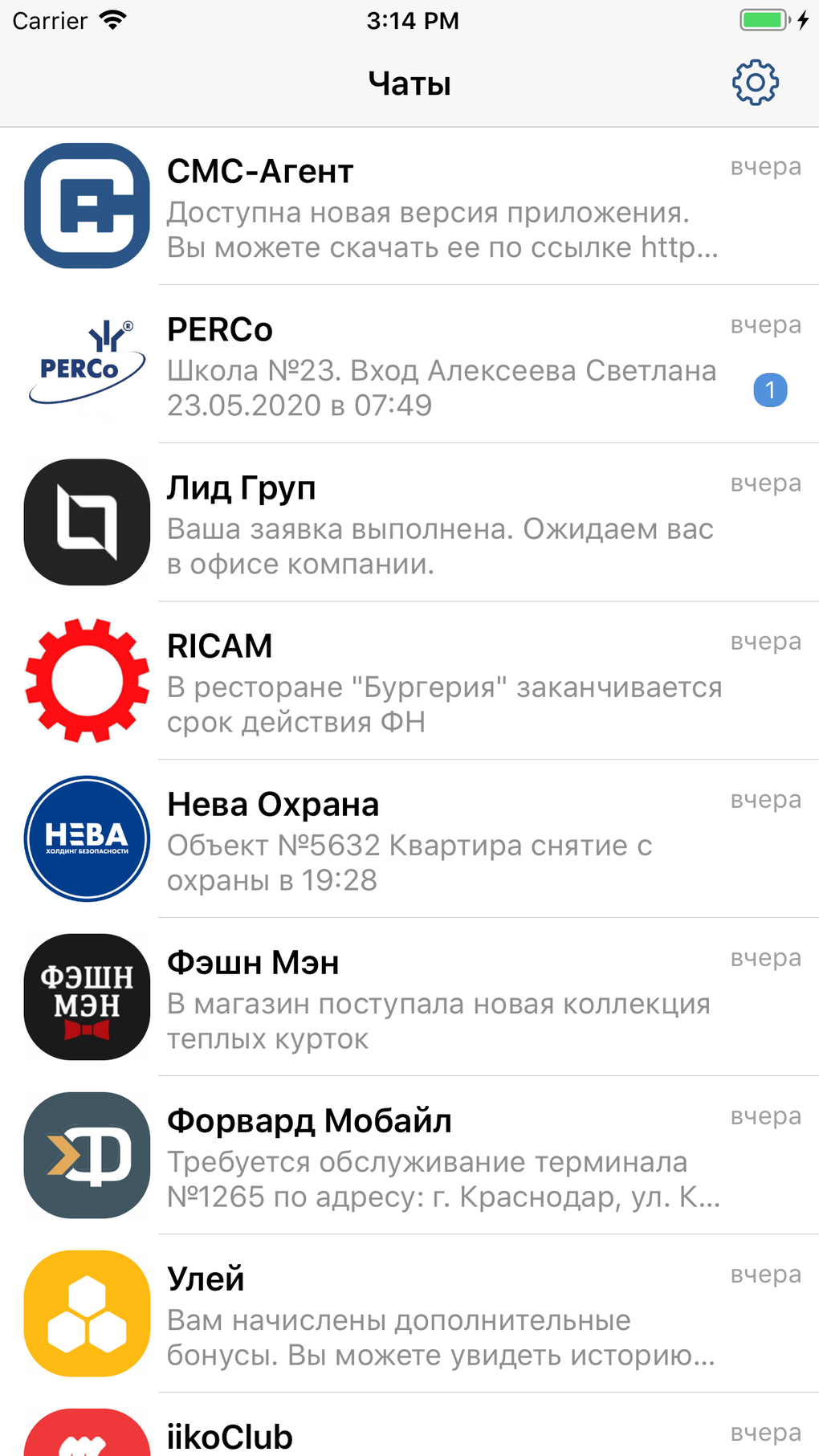
Task: Tap вчера timestamp next to Нева Охрана
Action: coord(765,799)
